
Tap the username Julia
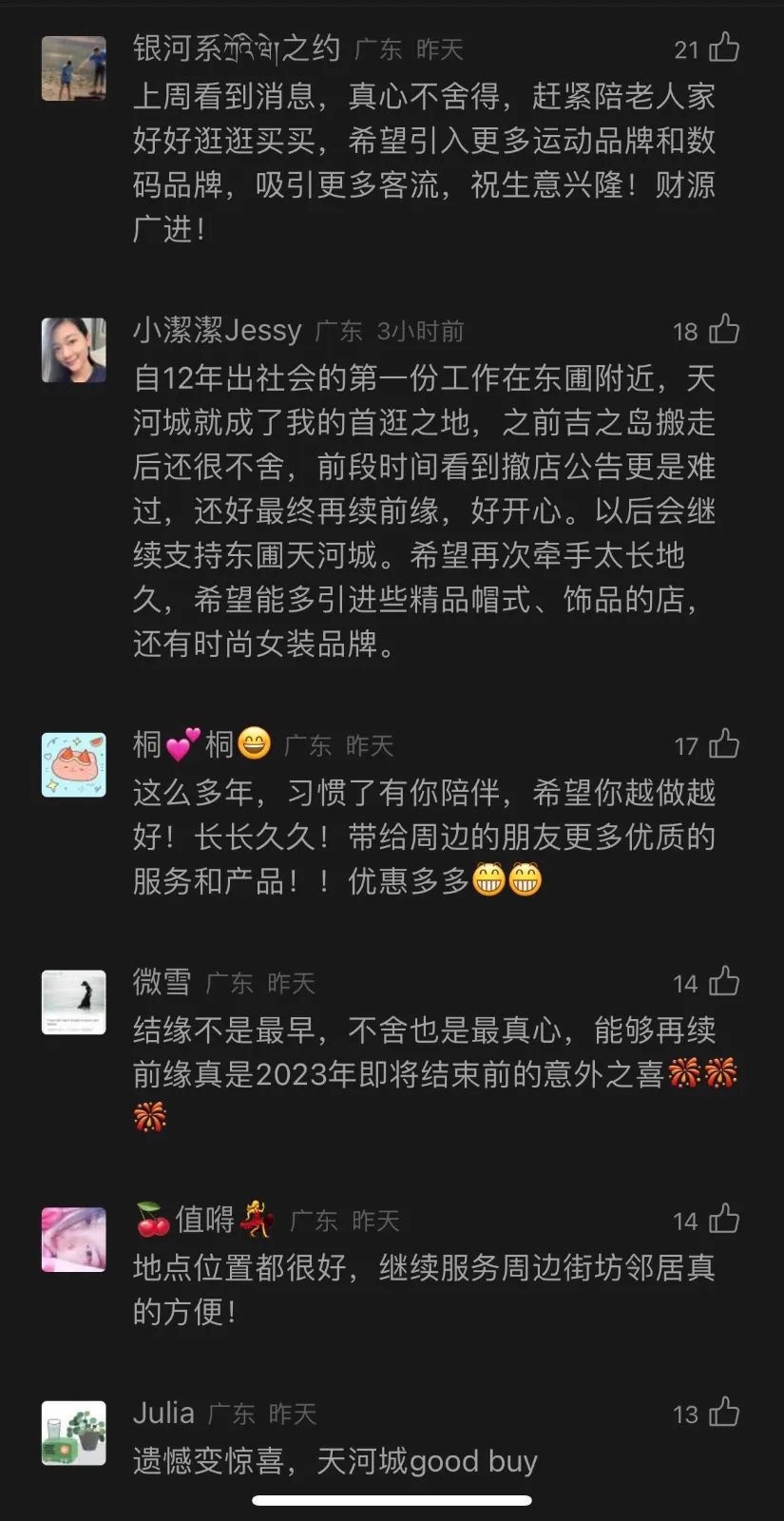pyautogui.click(x=163, y=1413)
